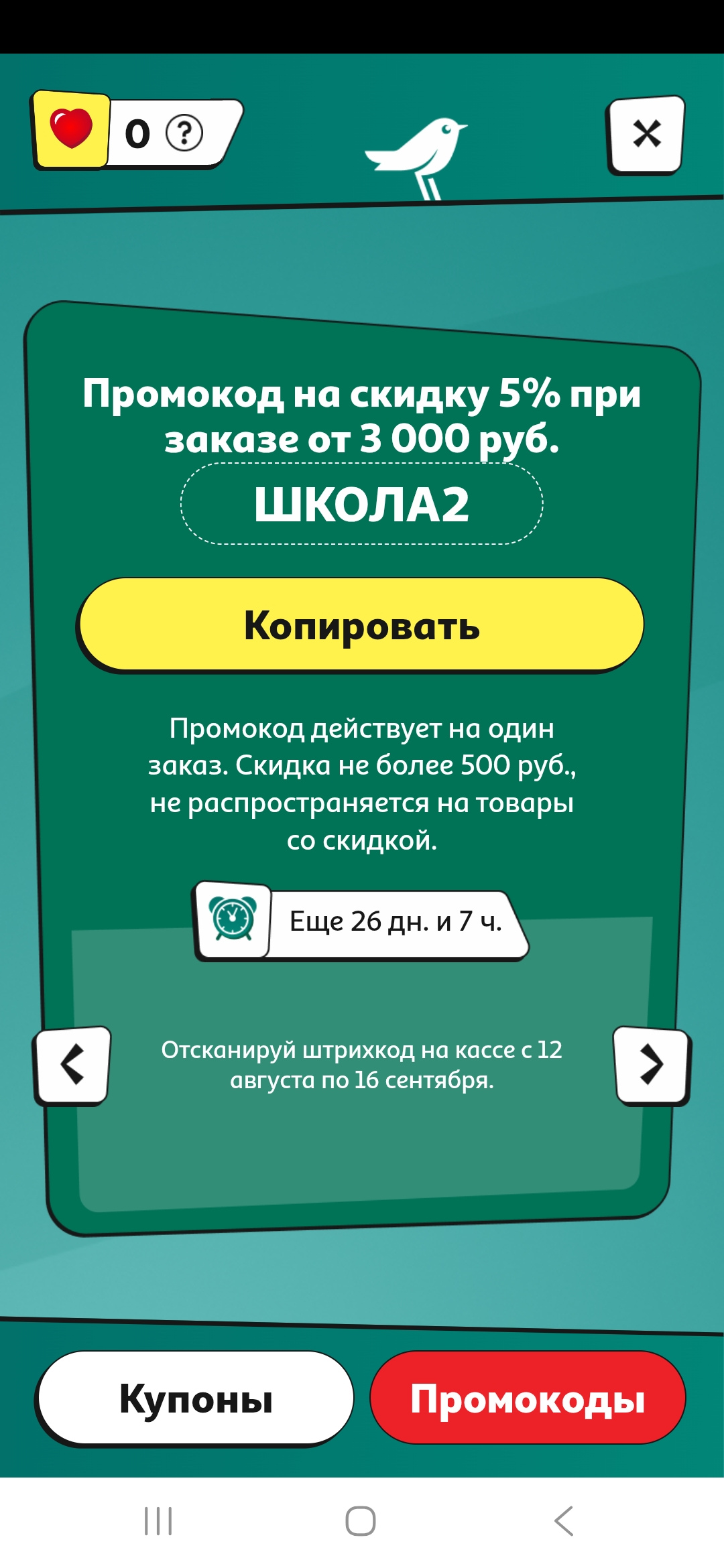Open the question mark help next to hearts

[184, 133]
